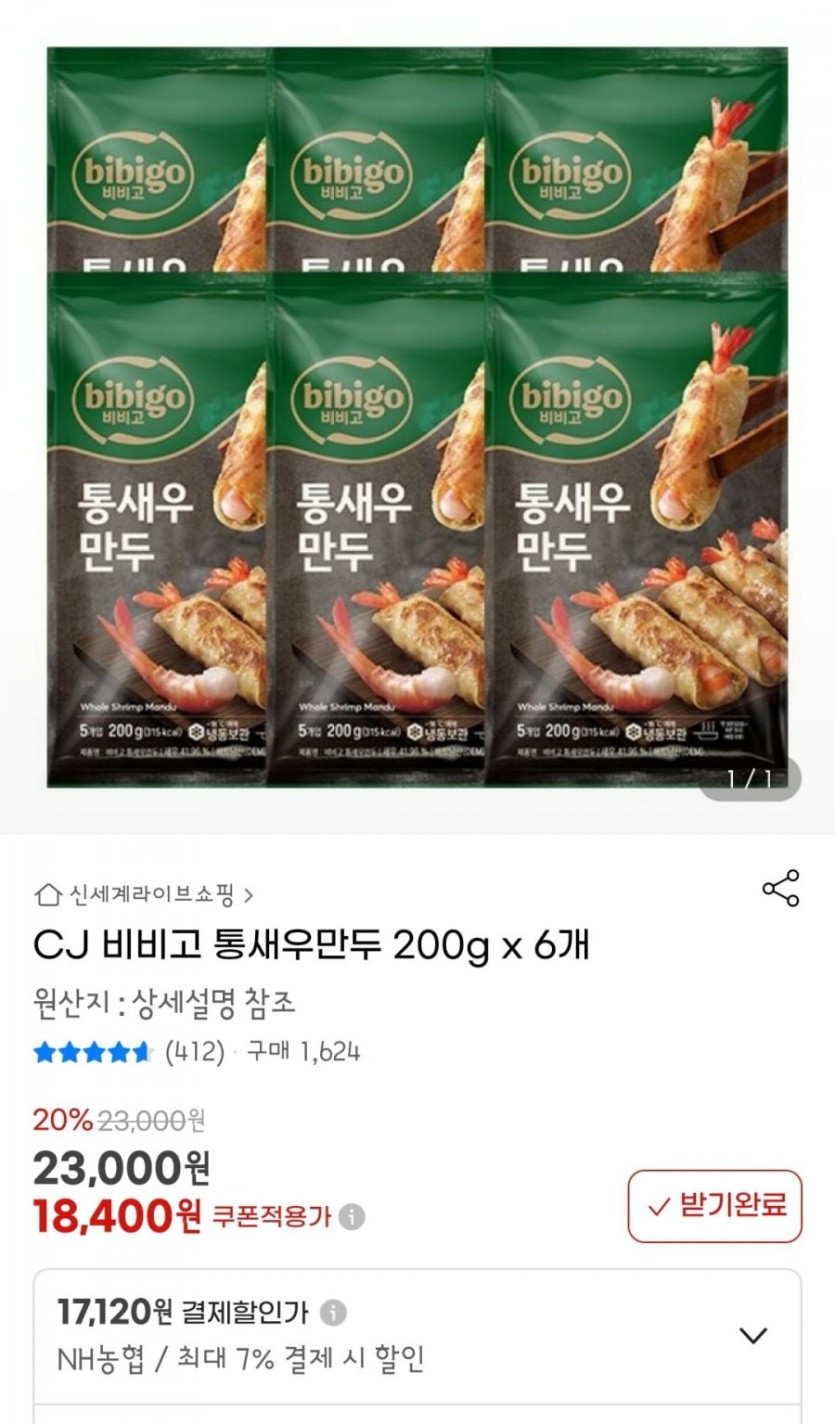
Task: Show info for 쿠폰적용가
Action: pyautogui.click(x=351, y=1217)
